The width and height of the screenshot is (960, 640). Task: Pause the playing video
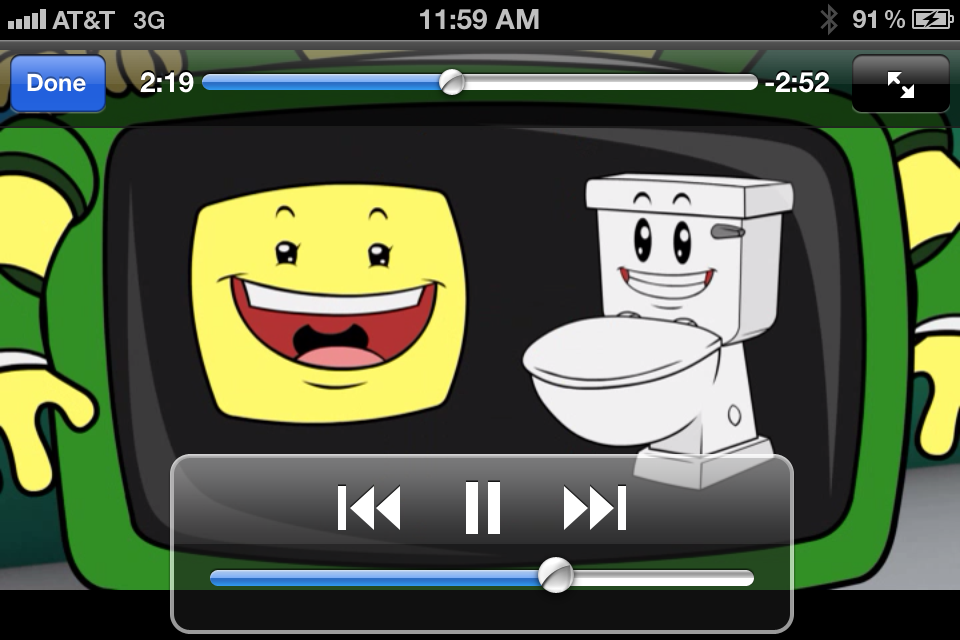point(482,508)
